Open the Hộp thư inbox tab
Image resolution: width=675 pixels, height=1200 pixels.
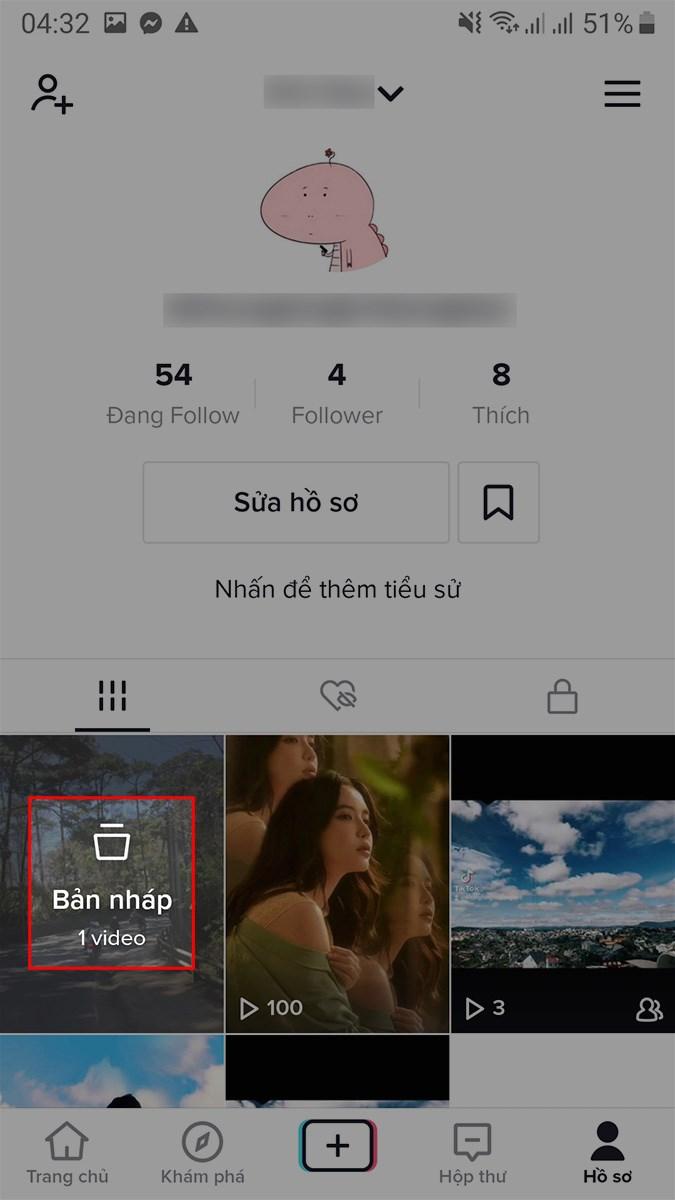(x=472, y=1154)
